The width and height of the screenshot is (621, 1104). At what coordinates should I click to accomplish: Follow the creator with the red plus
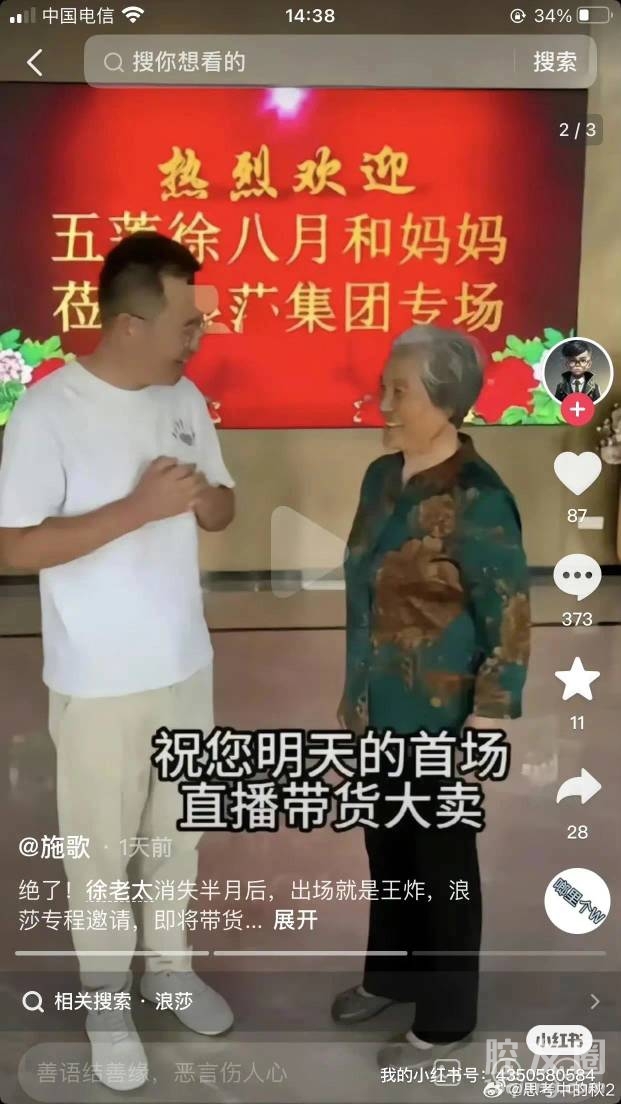point(577,409)
